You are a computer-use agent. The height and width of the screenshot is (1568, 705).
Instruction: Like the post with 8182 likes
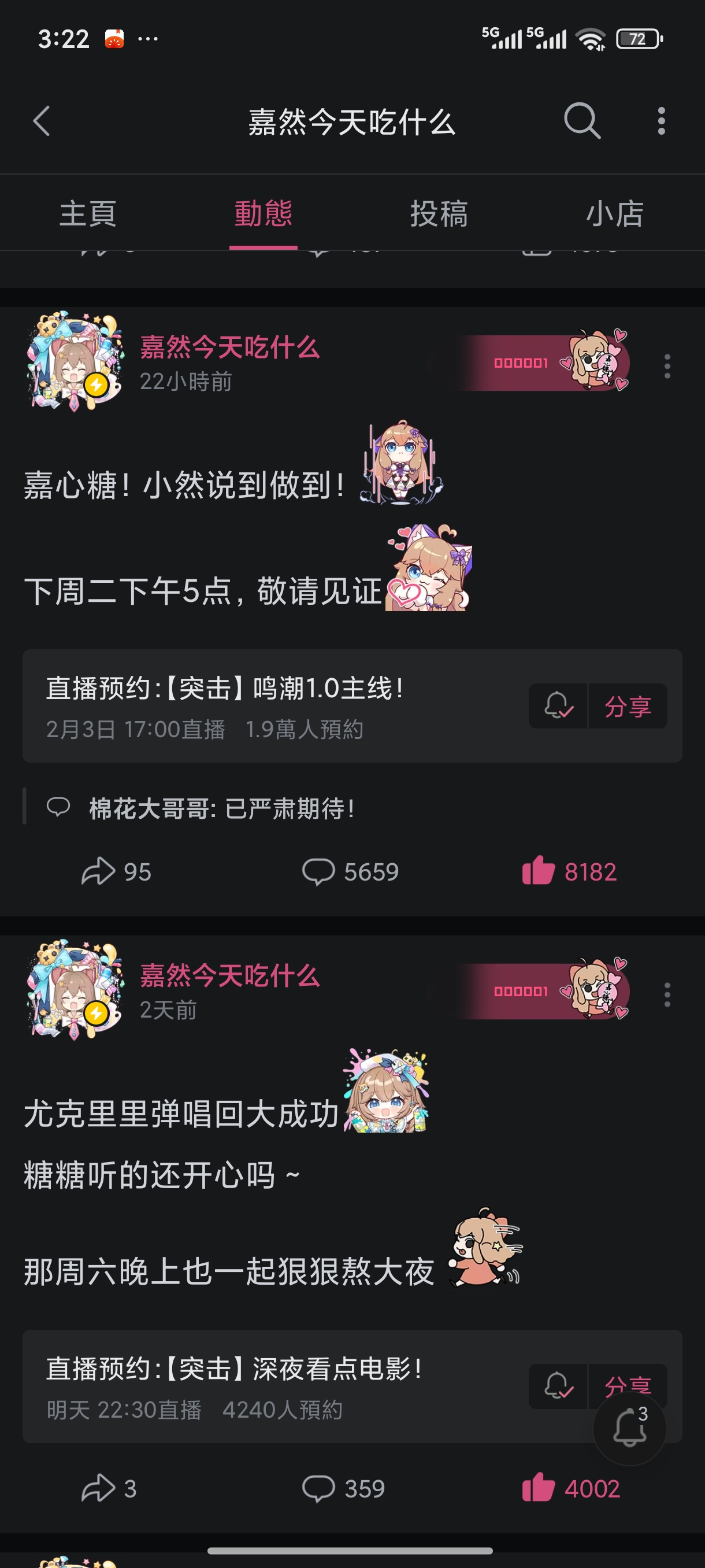[x=569, y=872]
